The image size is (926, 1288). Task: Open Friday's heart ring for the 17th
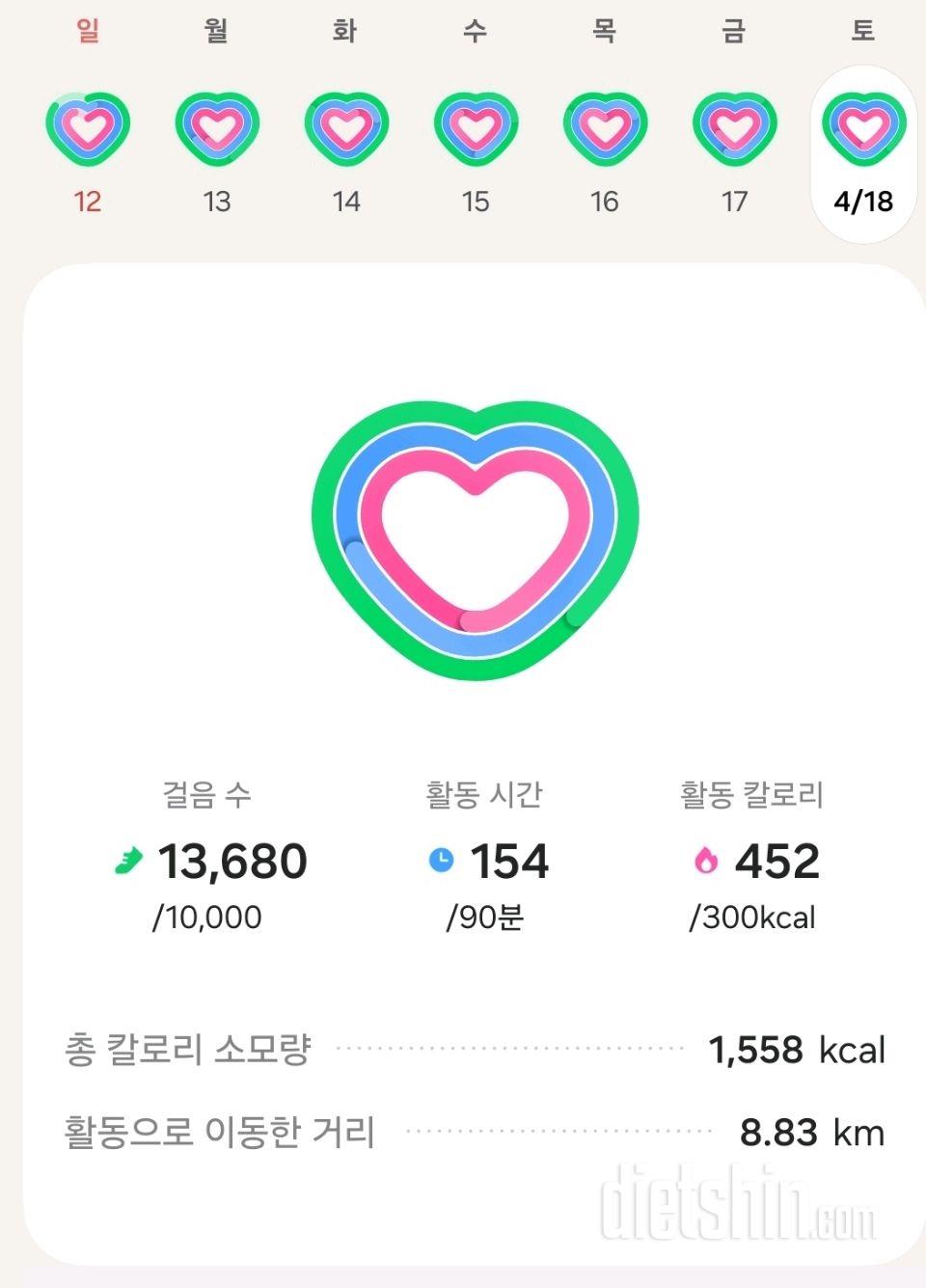click(735, 126)
